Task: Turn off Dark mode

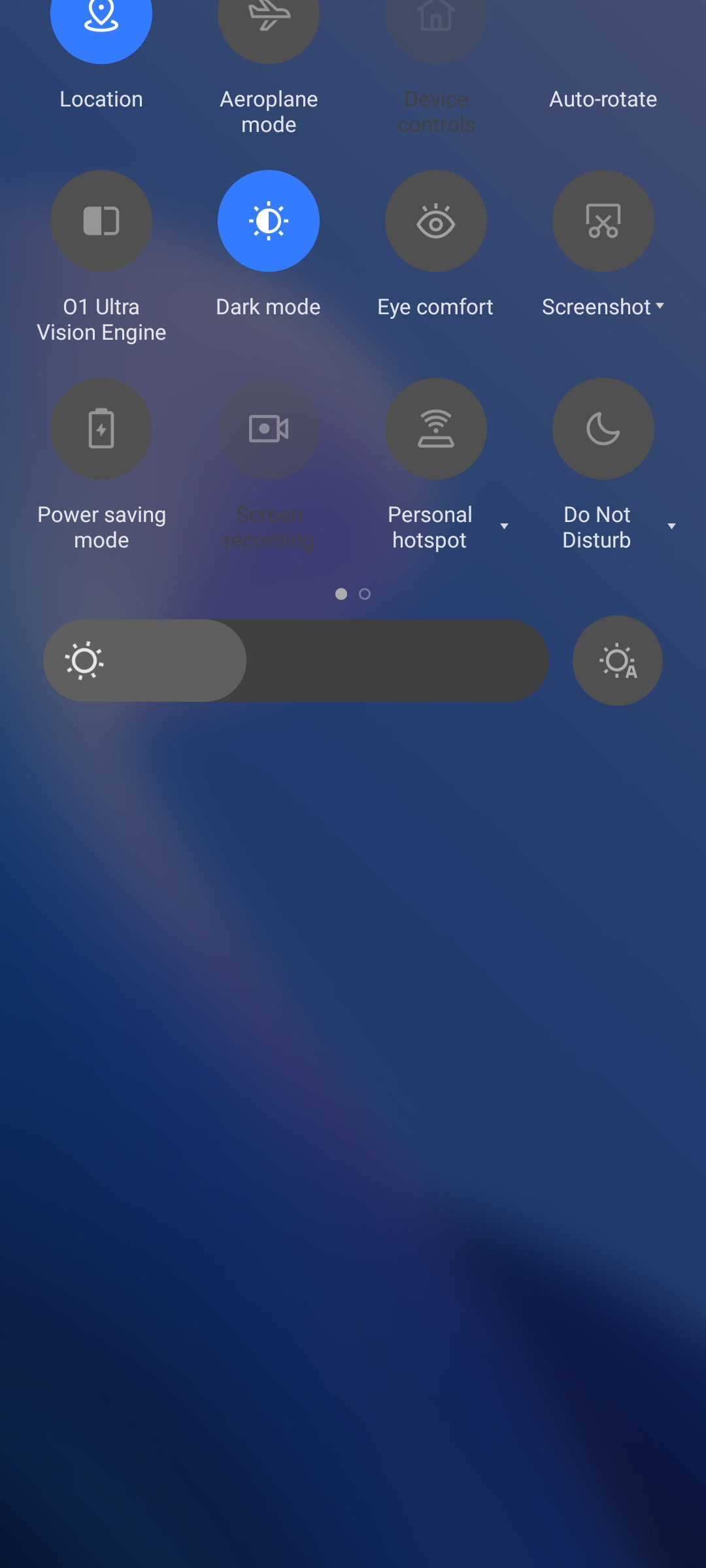Action: [269, 221]
